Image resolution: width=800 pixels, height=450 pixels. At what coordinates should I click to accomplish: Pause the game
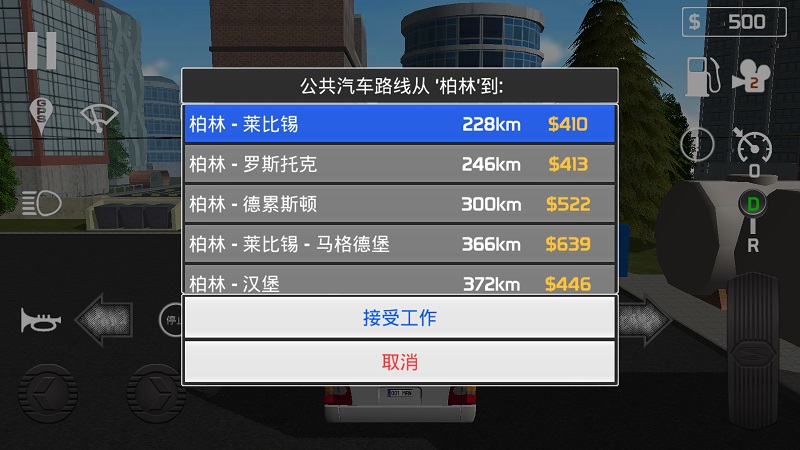click(41, 50)
